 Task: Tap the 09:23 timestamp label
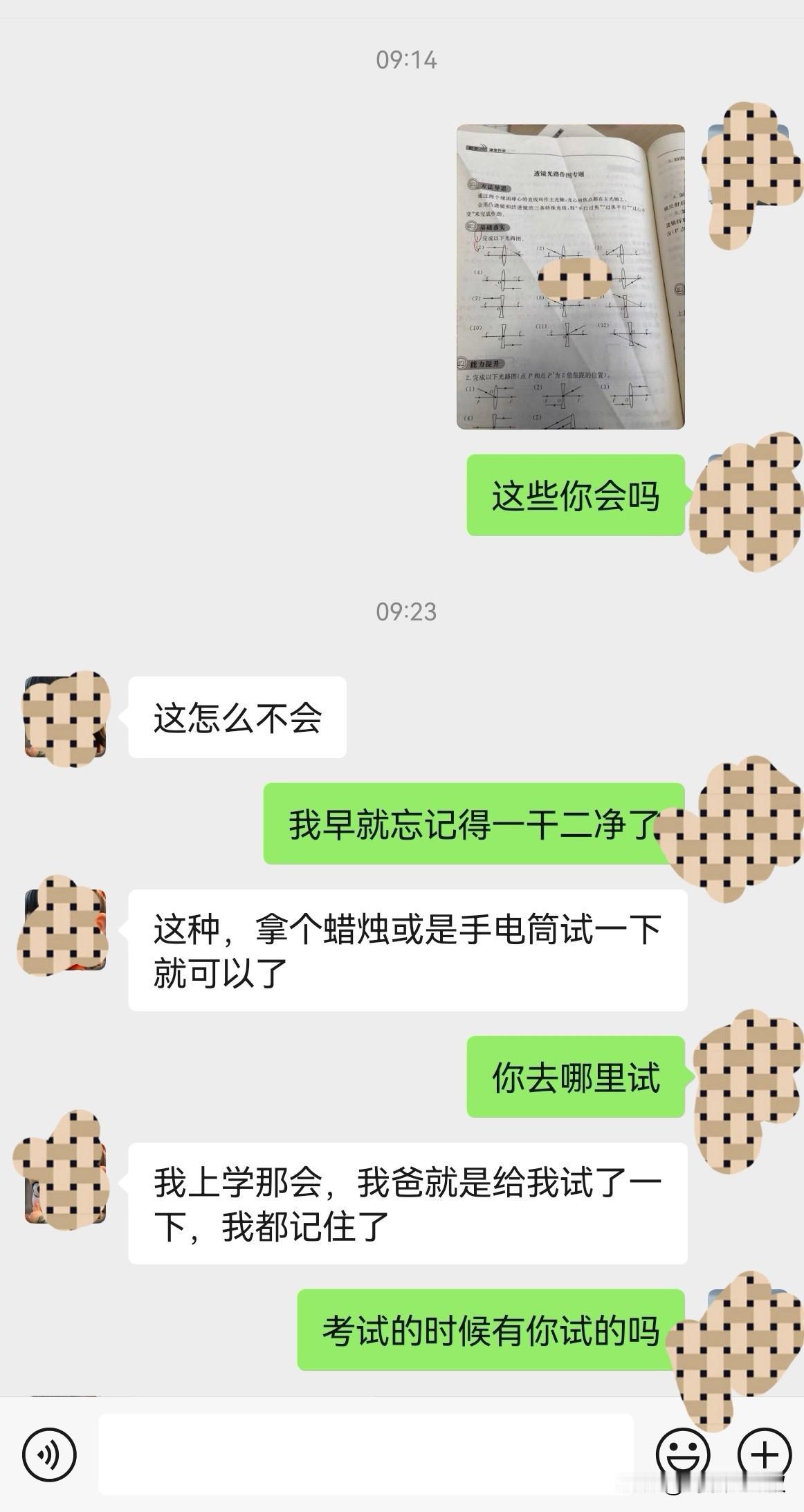pos(405,611)
